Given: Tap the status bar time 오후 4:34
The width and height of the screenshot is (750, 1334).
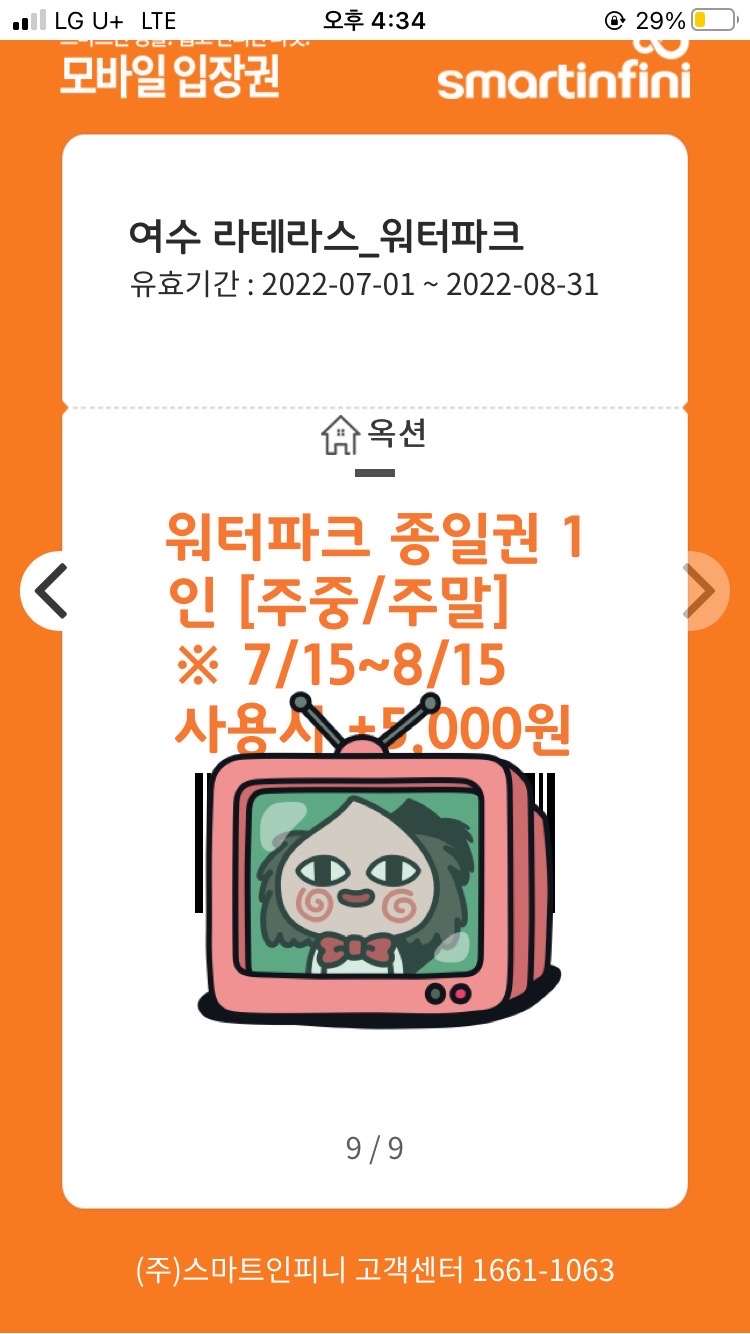Looking at the screenshot, I should coord(374,18).
